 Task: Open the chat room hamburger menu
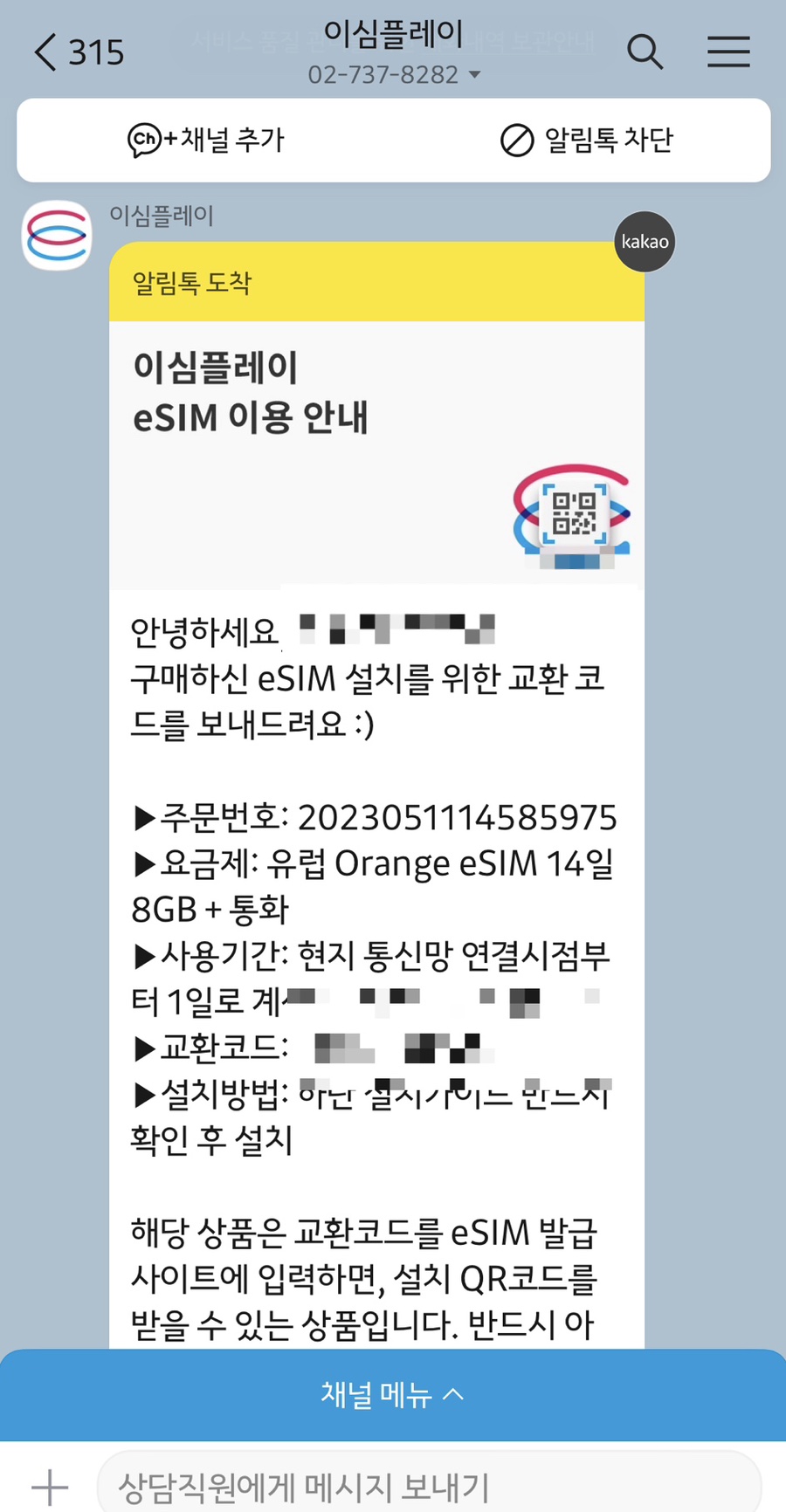click(x=728, y=52)
